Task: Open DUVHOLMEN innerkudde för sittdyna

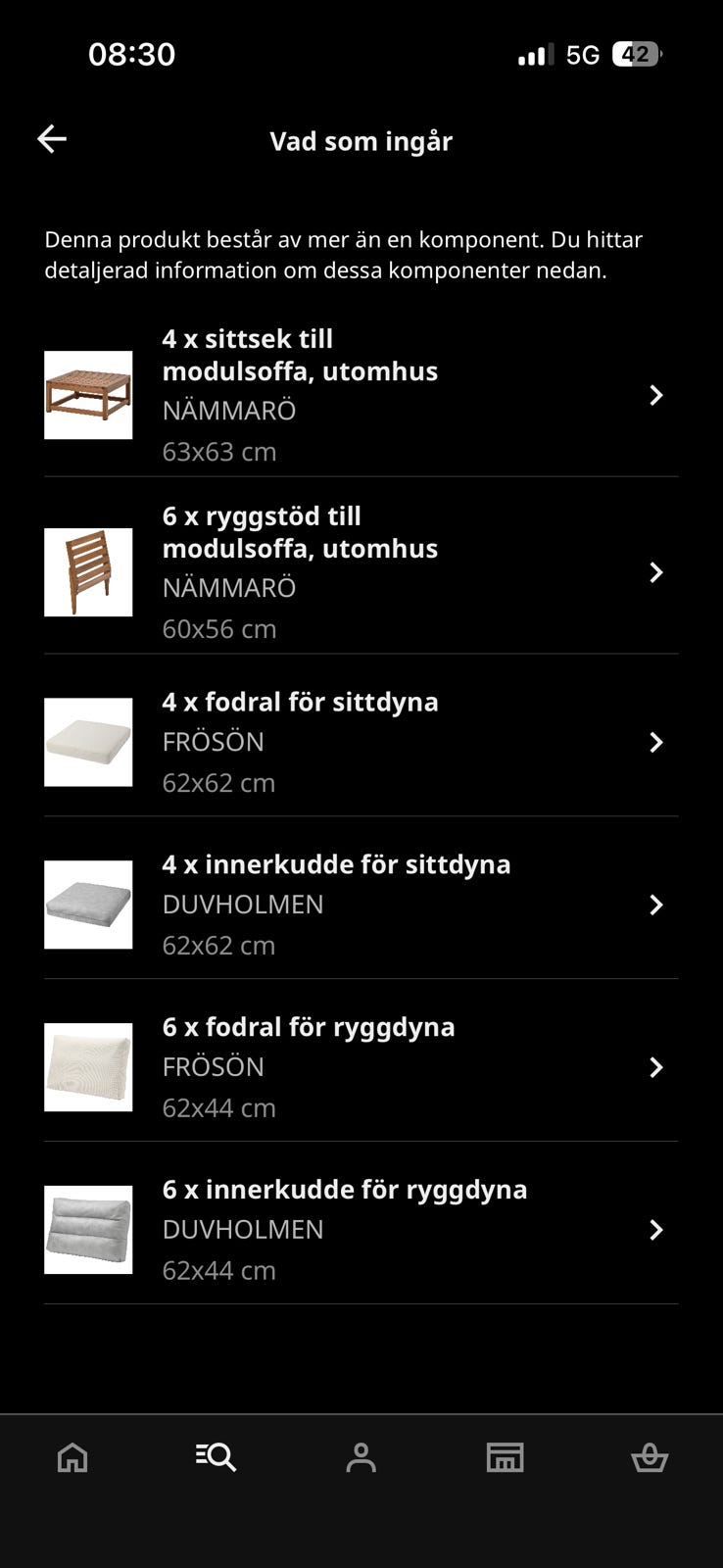Action: [361, 905]
